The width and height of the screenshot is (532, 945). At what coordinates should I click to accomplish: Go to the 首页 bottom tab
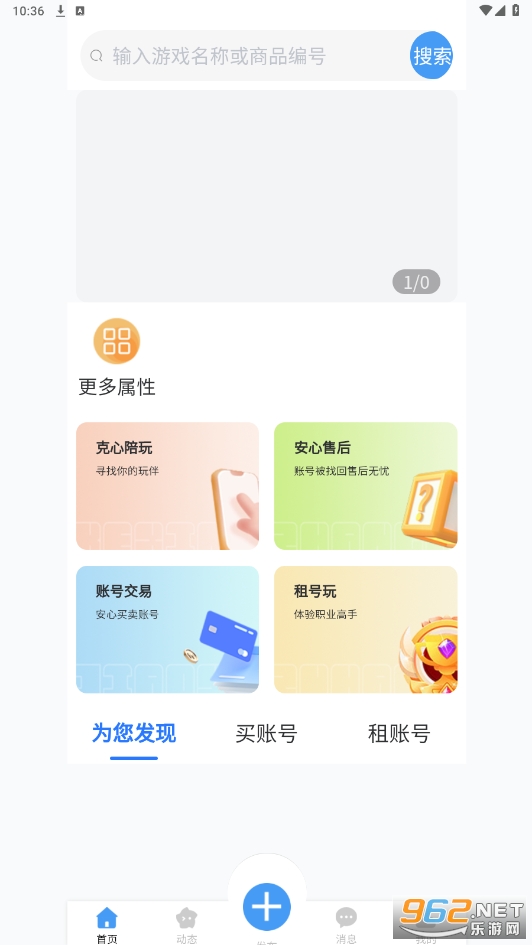(107, 925)
